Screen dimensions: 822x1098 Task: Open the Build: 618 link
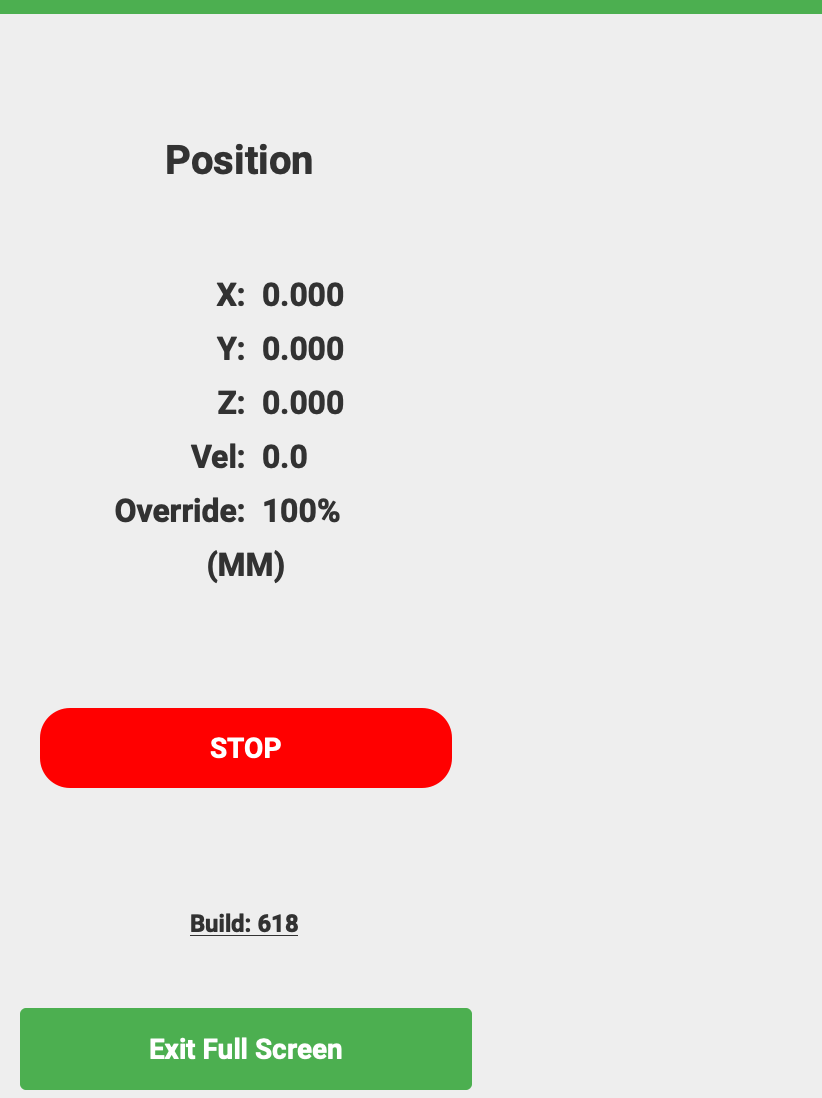(x=244, y=923)
